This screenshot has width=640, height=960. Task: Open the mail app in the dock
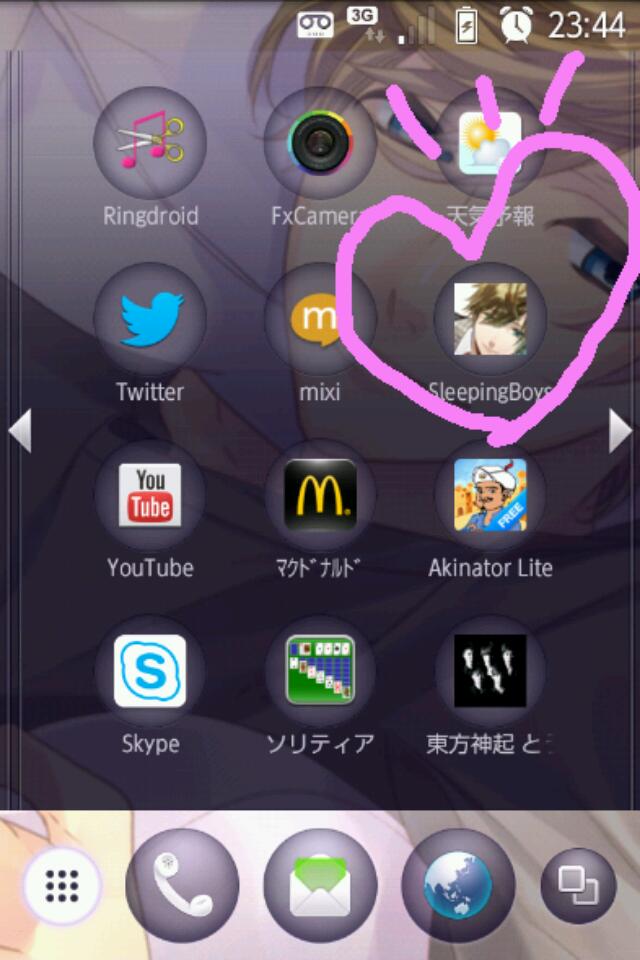(320, 884)
